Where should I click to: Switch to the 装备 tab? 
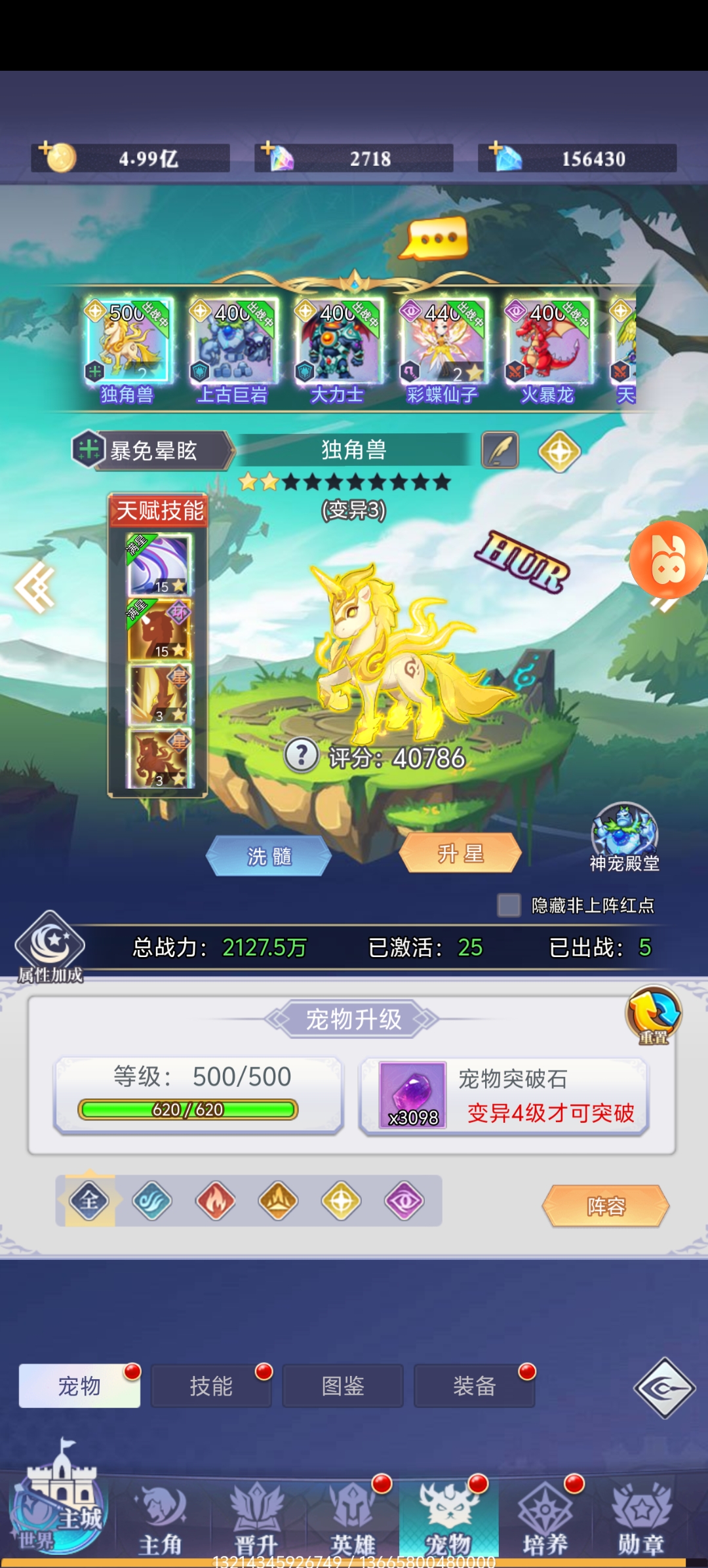[474, 1386]
